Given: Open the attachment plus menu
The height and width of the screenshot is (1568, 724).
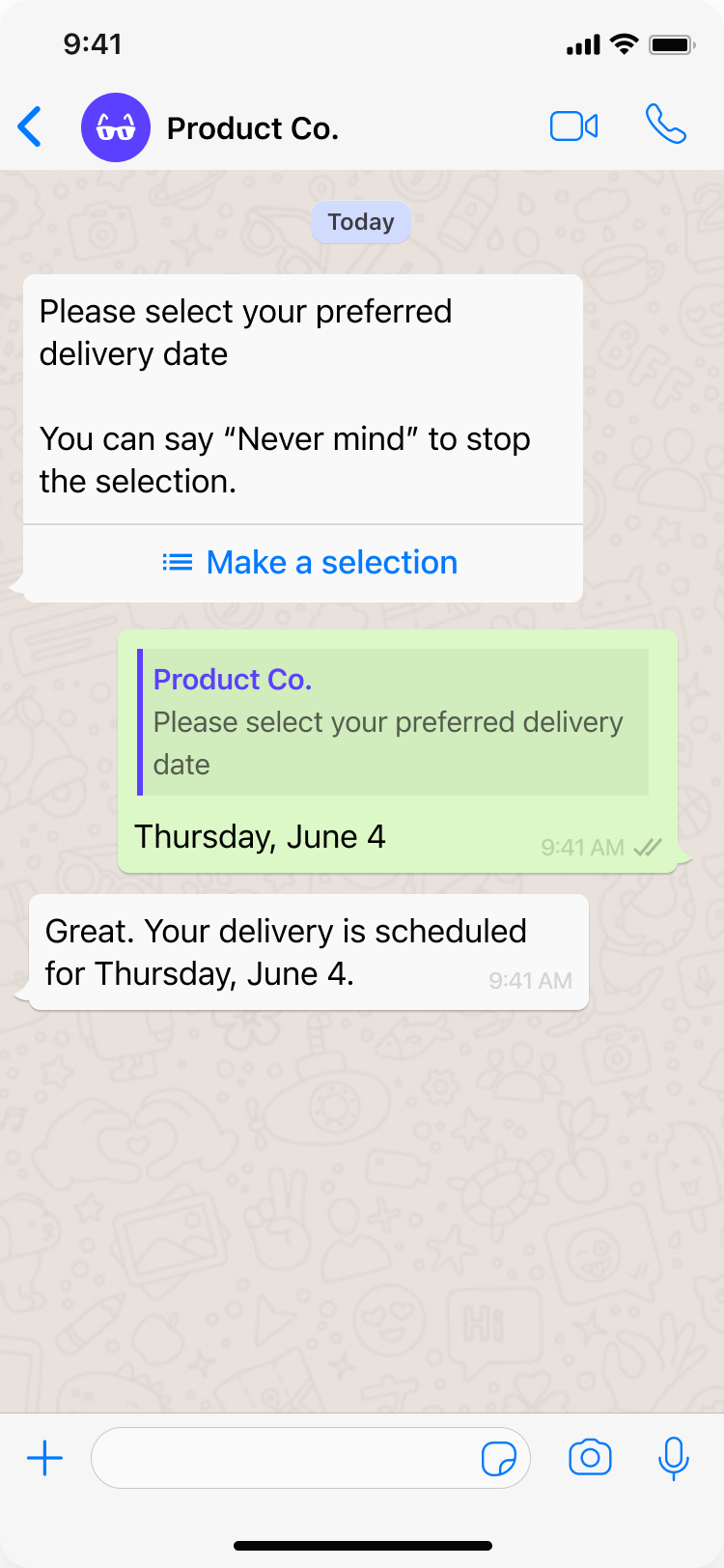Looking at the screenshot, I should point(44,1458).
